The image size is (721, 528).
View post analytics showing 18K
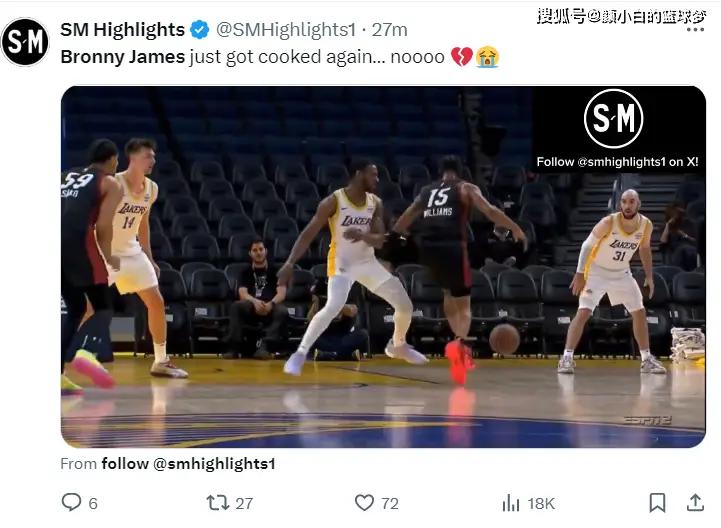point(511,503)
